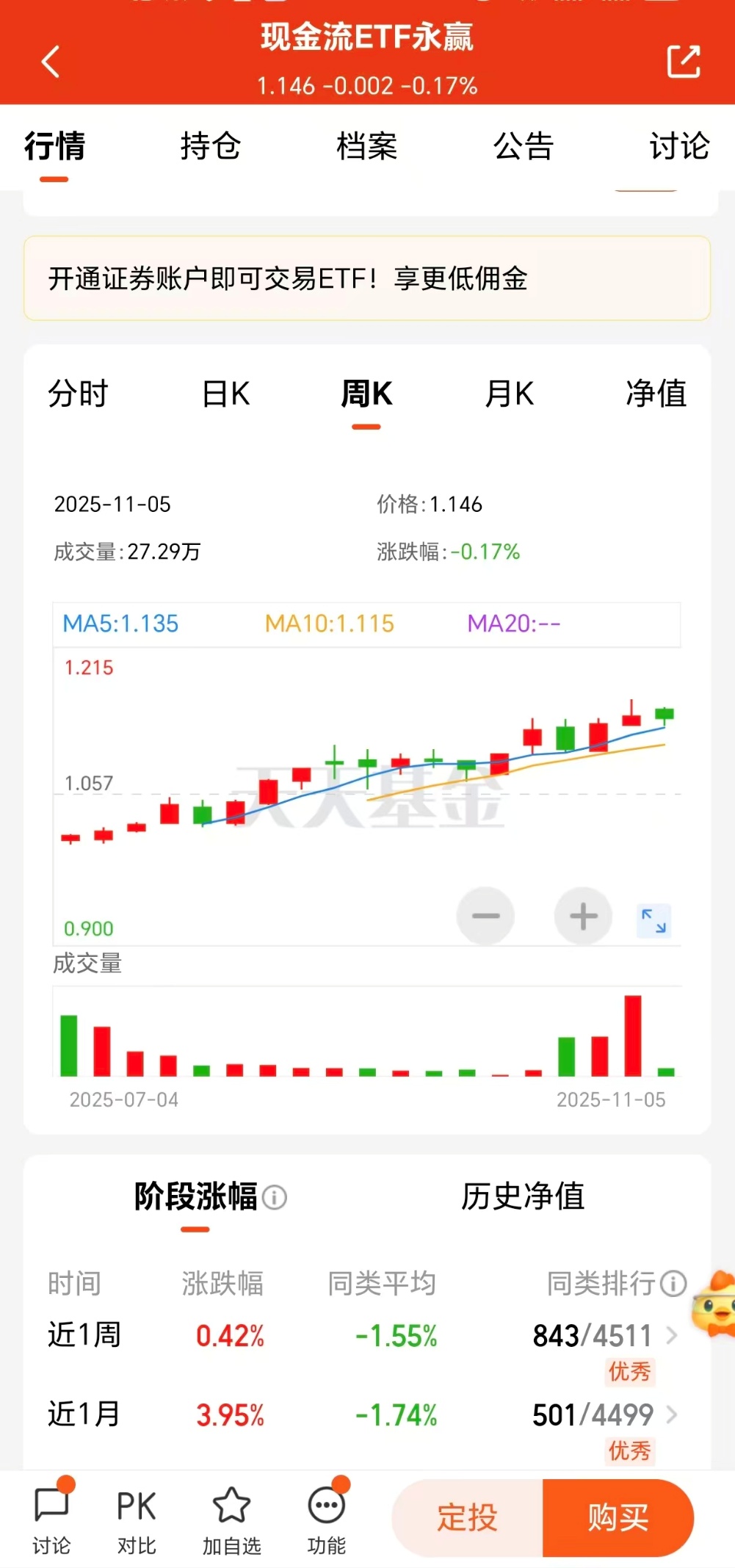Zoom in the chart with plus button
This screenshot has height=1568, width=735.
point(583,916)
